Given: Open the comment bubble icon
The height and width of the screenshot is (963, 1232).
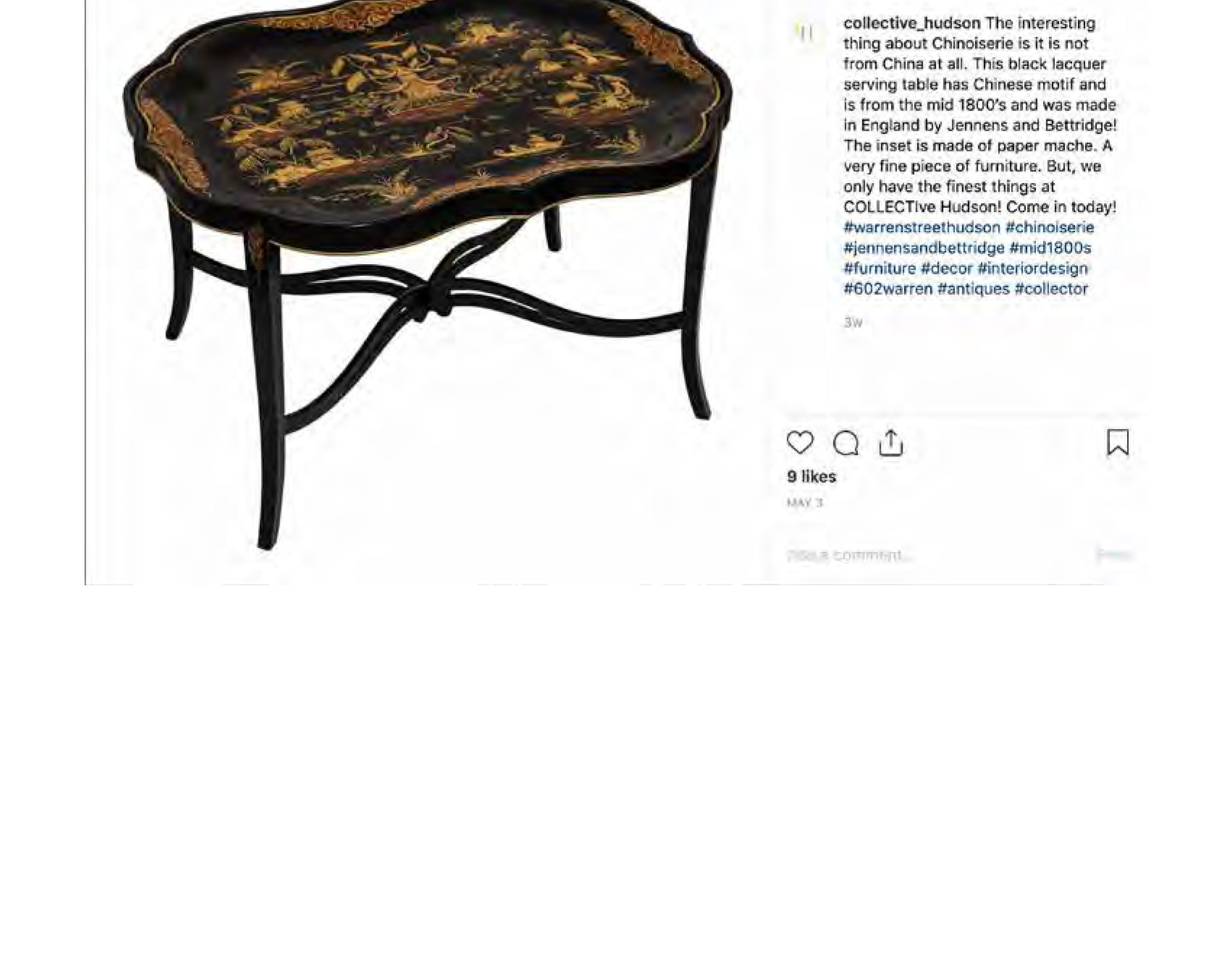Looking at the screenshot, I should point(845,443).
